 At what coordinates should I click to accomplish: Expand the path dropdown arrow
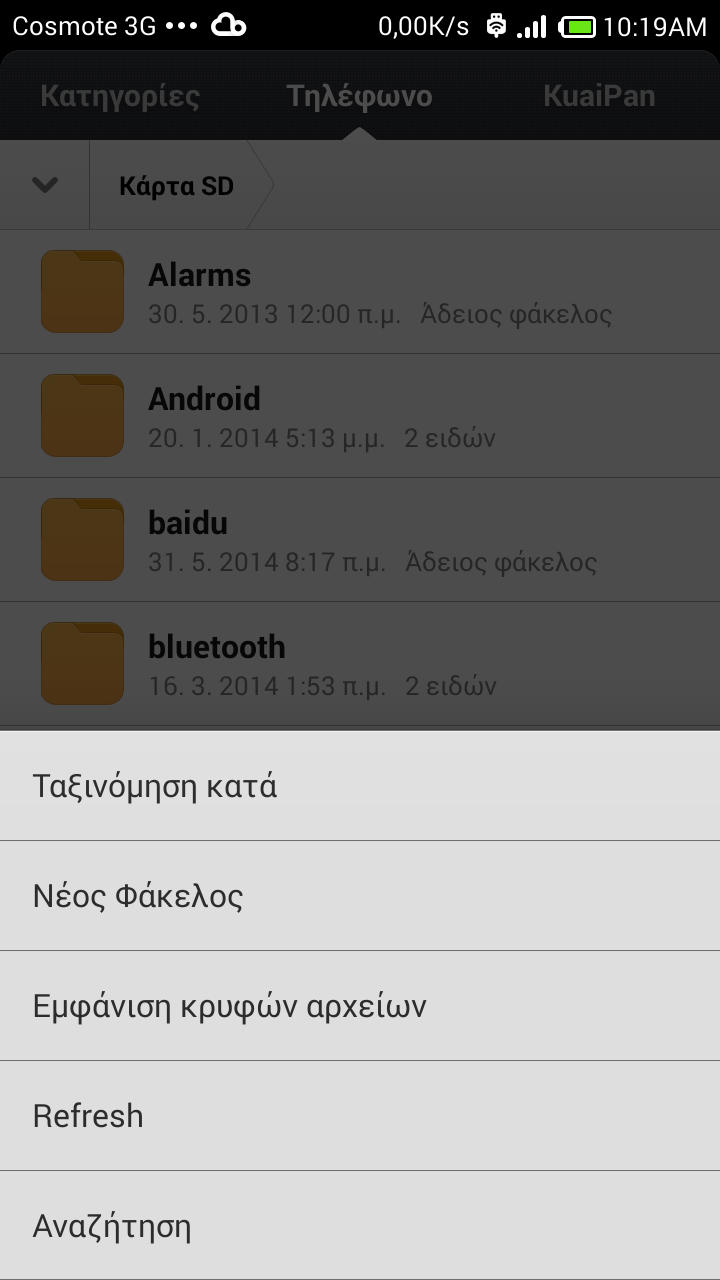point(45,185)
